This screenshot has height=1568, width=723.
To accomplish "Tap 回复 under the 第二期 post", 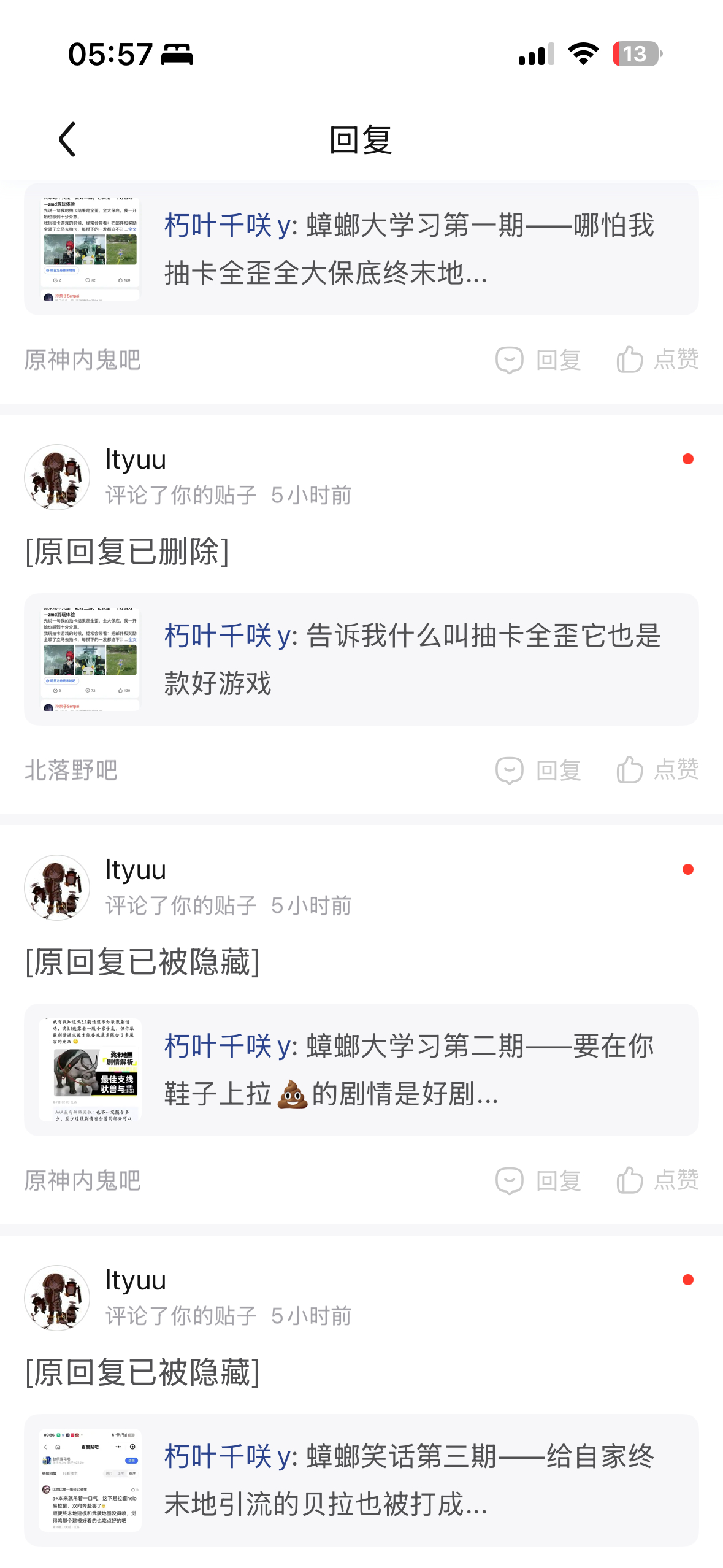I will coord(538,1181).
